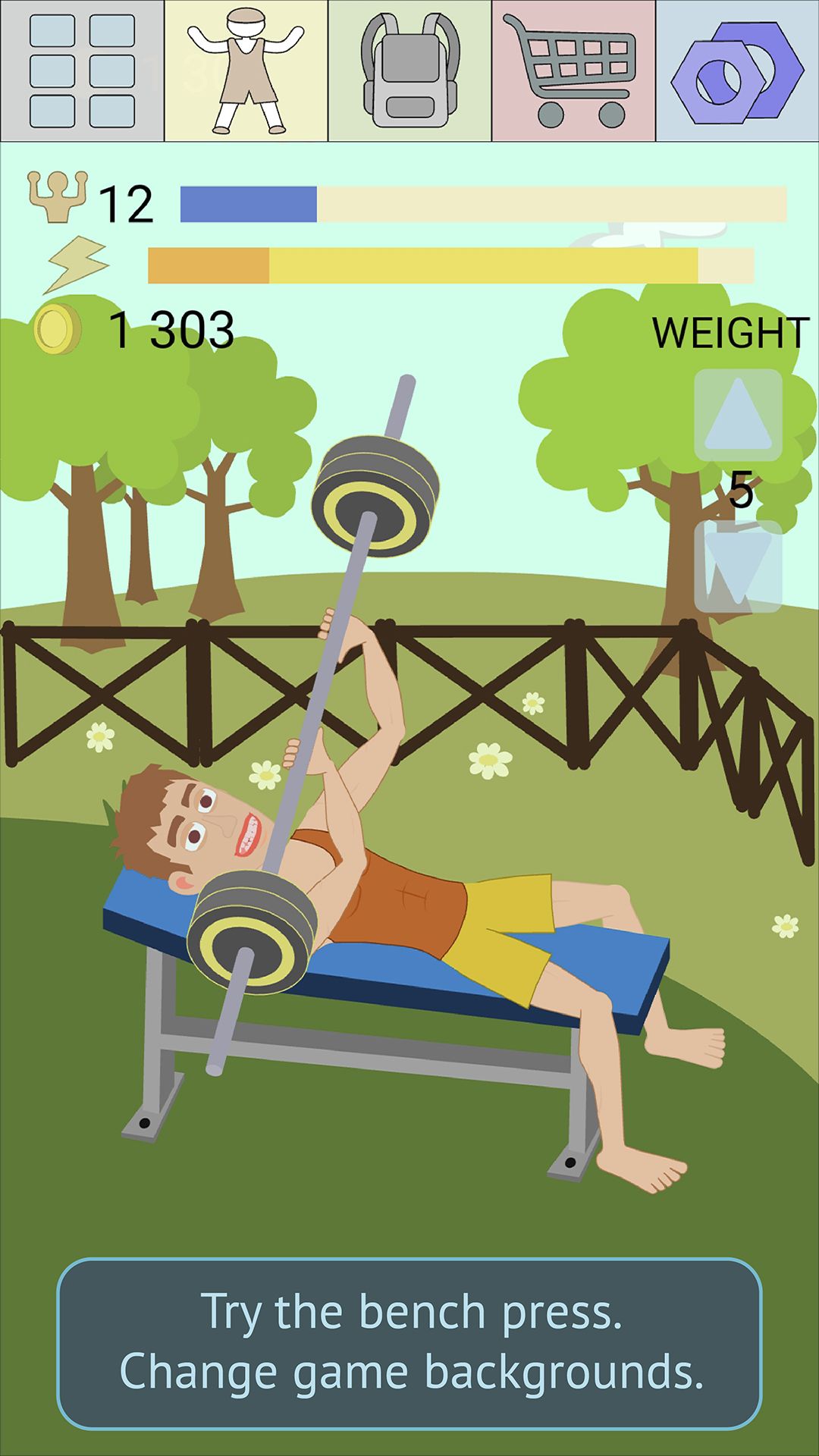Click the WEIGHT label

point(730,331)
